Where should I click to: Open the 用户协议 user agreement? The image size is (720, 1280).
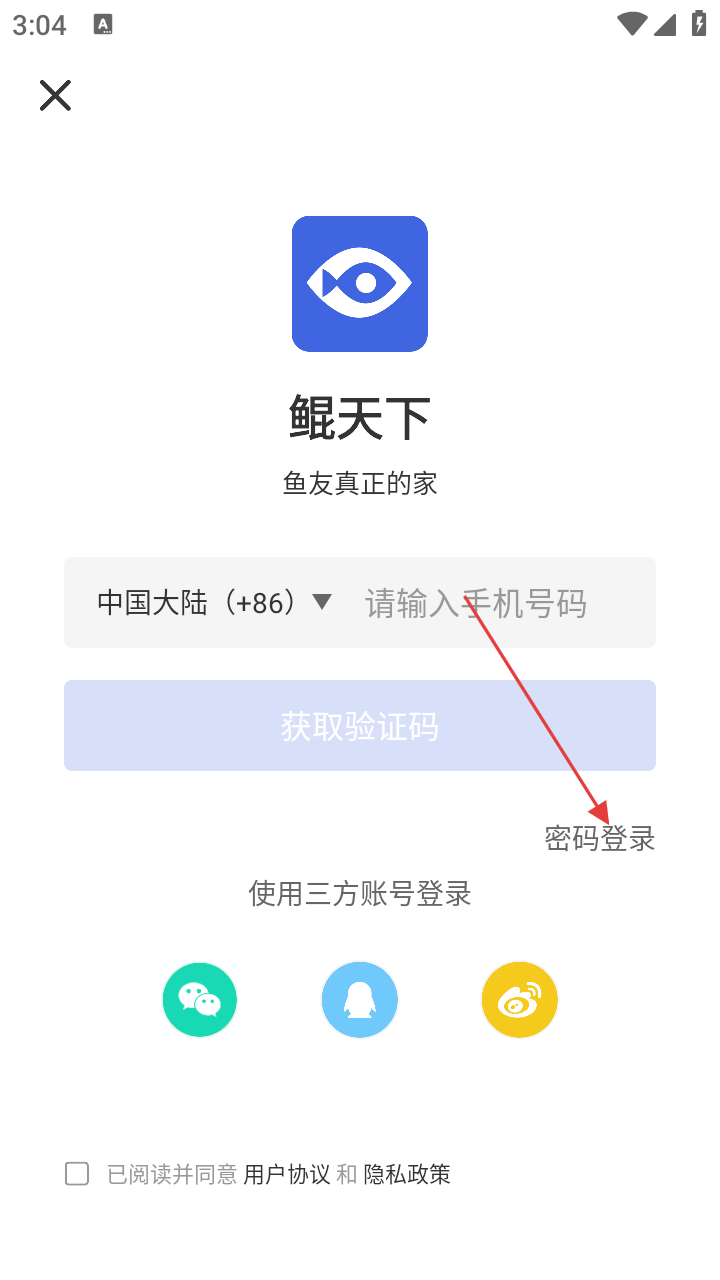[287, 1174]
